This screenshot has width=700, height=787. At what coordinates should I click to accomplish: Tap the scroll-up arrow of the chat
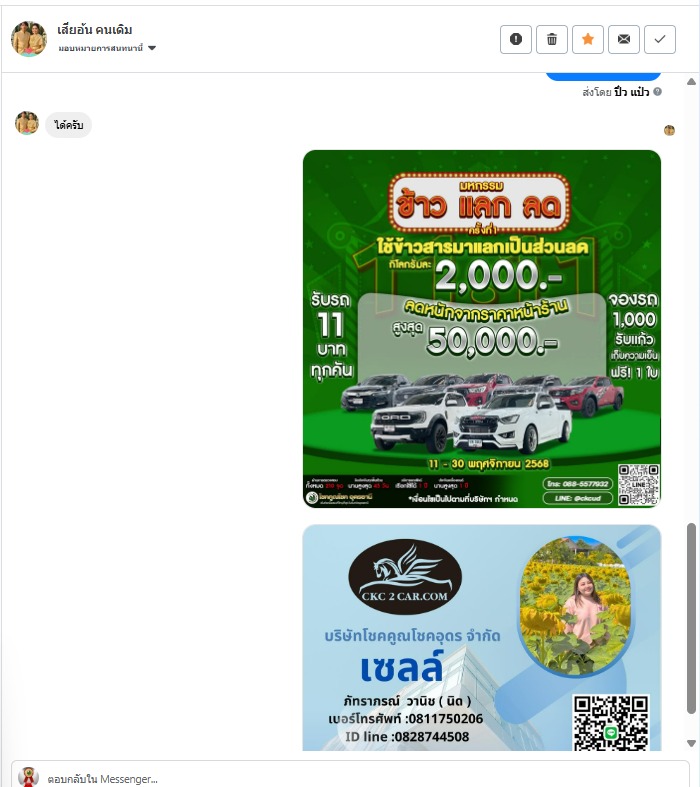(690, 82)
